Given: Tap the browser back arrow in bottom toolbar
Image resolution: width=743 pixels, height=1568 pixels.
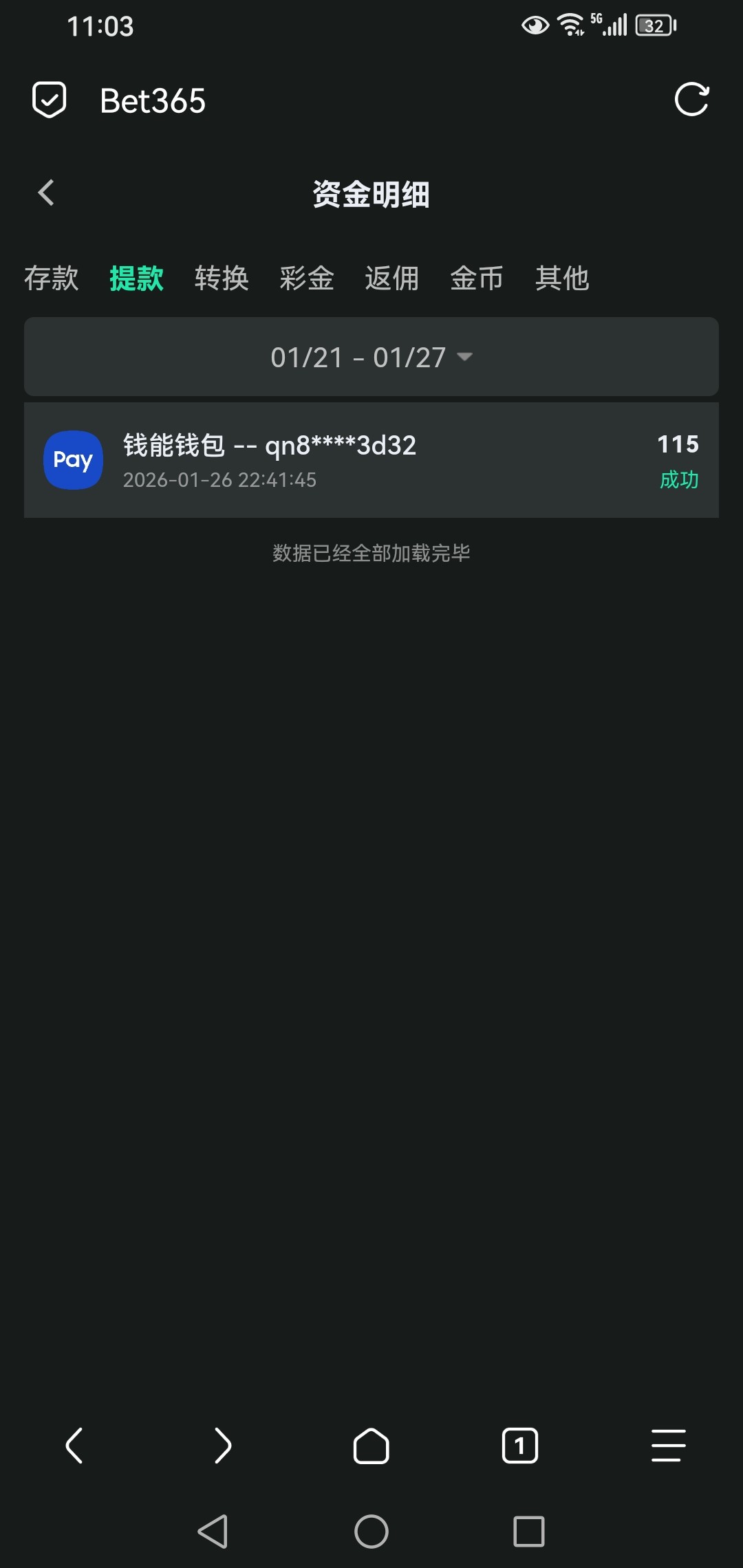Looking at the screenshot, I should point(74,1446).
